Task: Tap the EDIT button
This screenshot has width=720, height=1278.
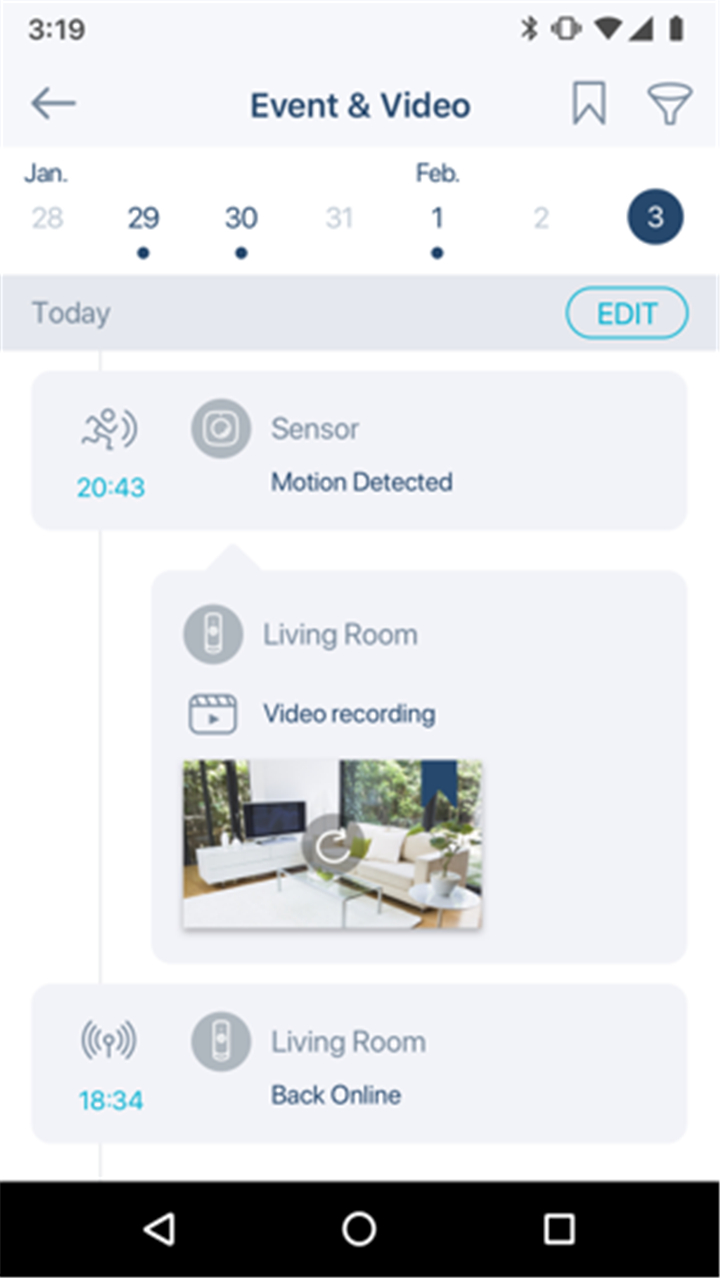Action: tap(627, 313)
